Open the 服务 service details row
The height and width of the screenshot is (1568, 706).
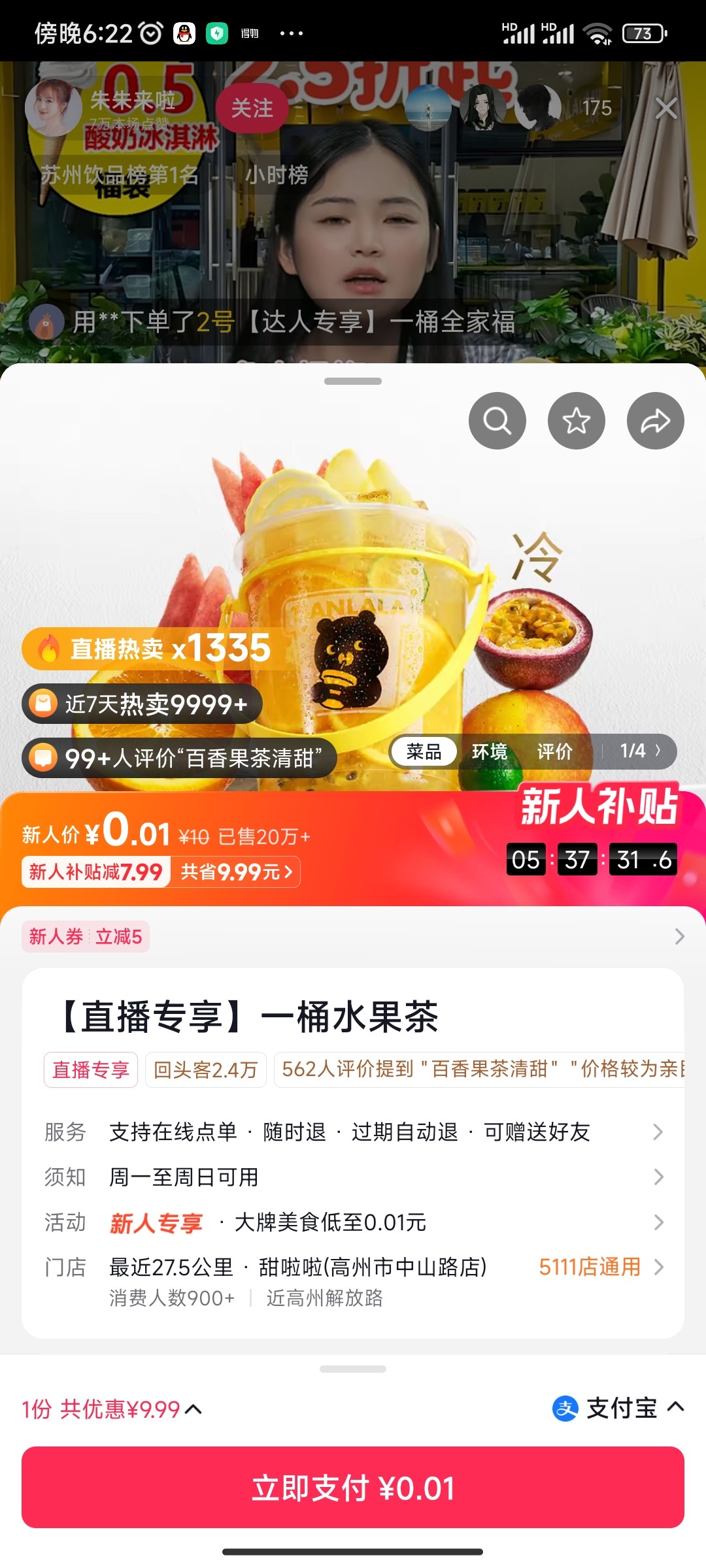(x=353, y=1132)
